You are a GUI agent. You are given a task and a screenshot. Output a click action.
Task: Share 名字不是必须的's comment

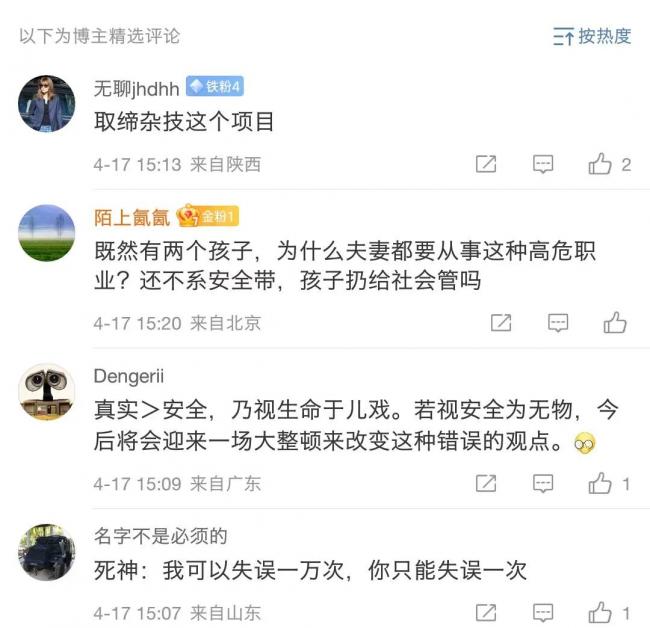[x=486, y=613]
